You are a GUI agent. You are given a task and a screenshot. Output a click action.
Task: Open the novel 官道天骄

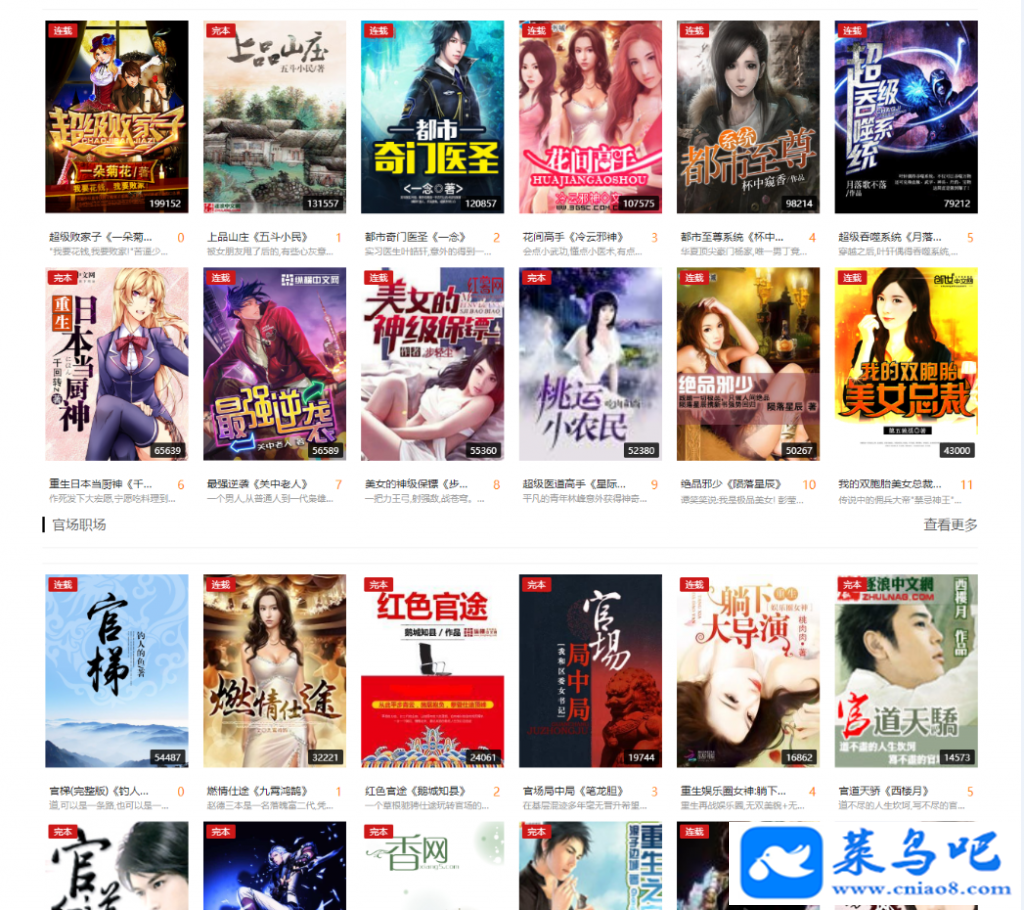click(x=906, y=670)
